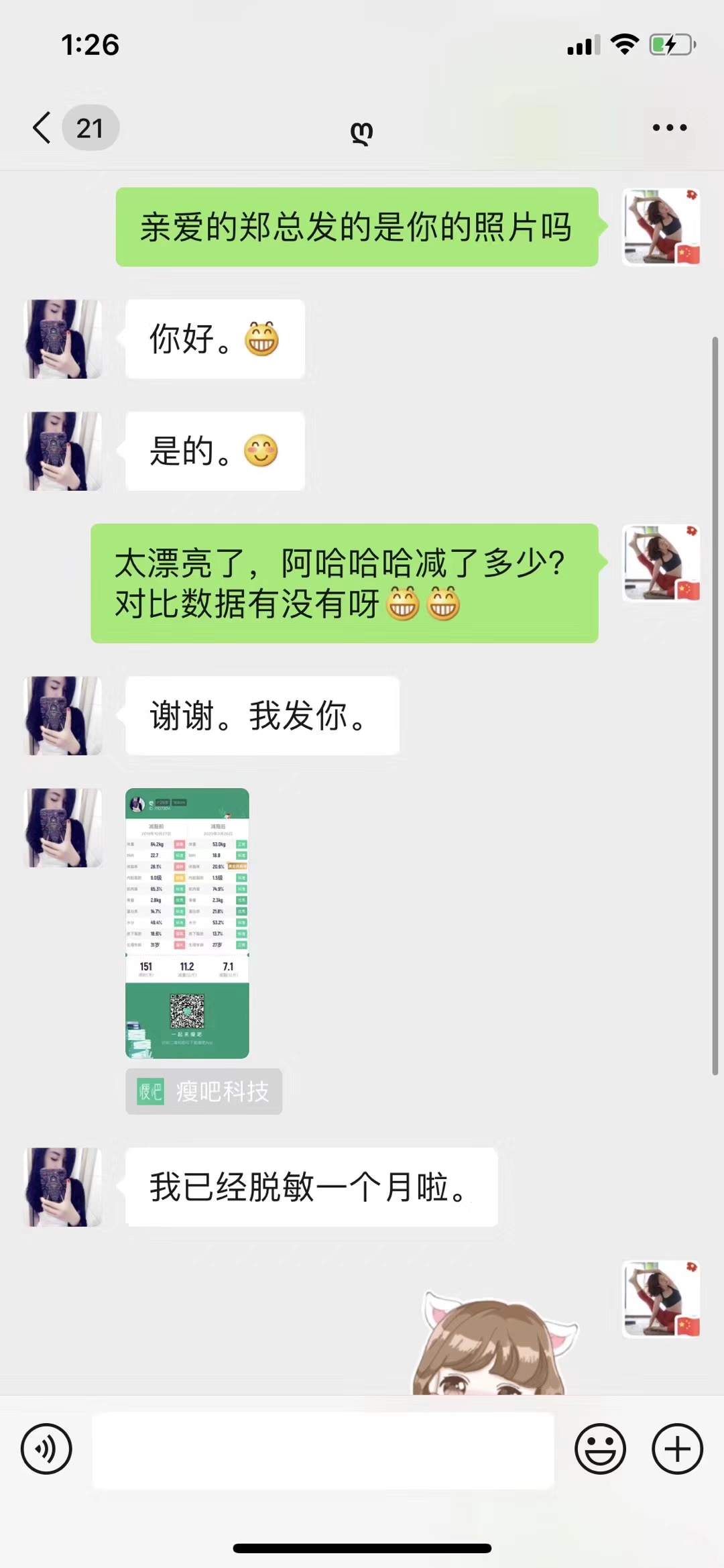Open the 瘦吧科技 mini program tag
724x1568 pixels.
[x=204, y=1091]
